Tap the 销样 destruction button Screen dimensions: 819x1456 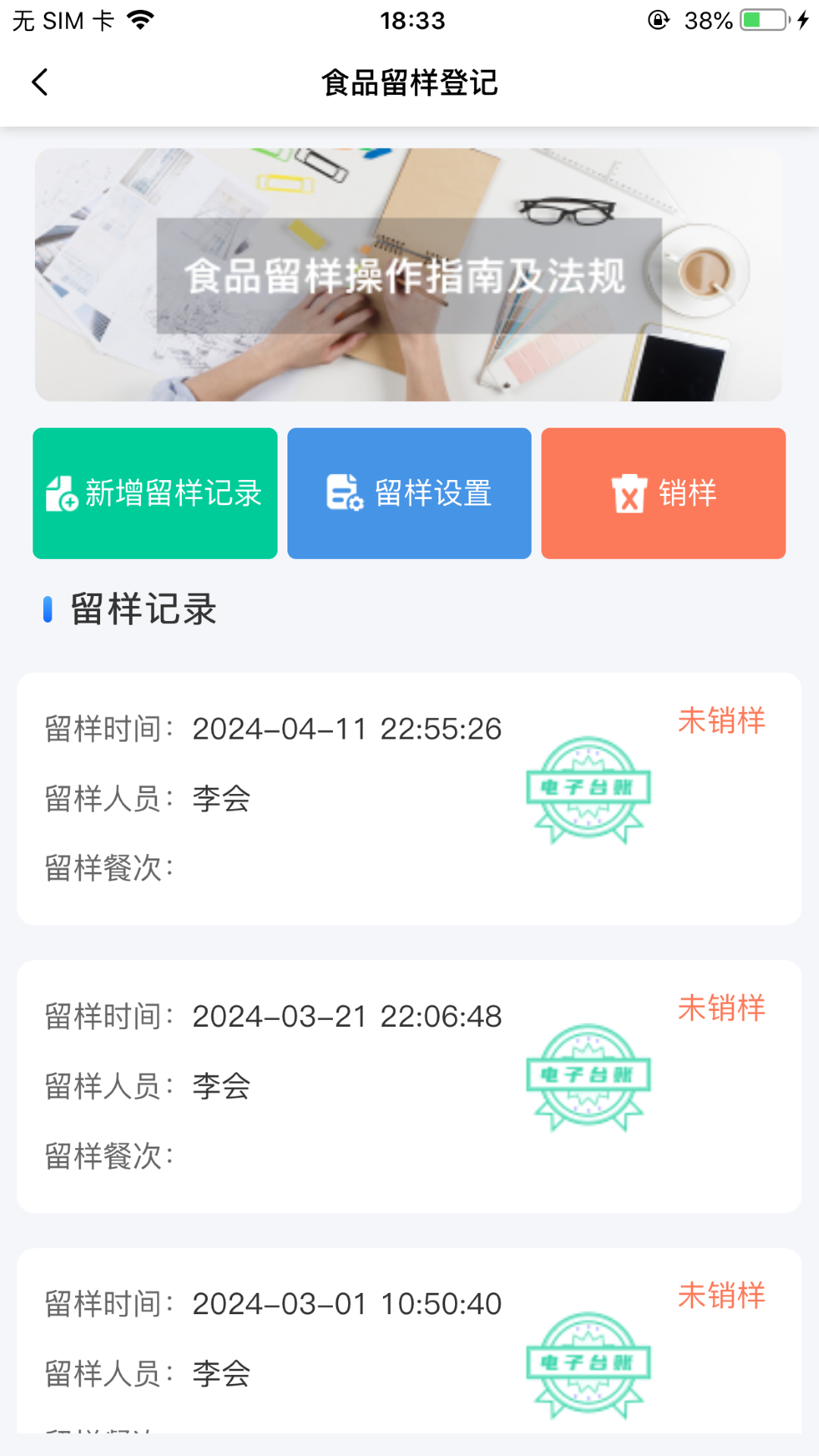coord(663,493)
